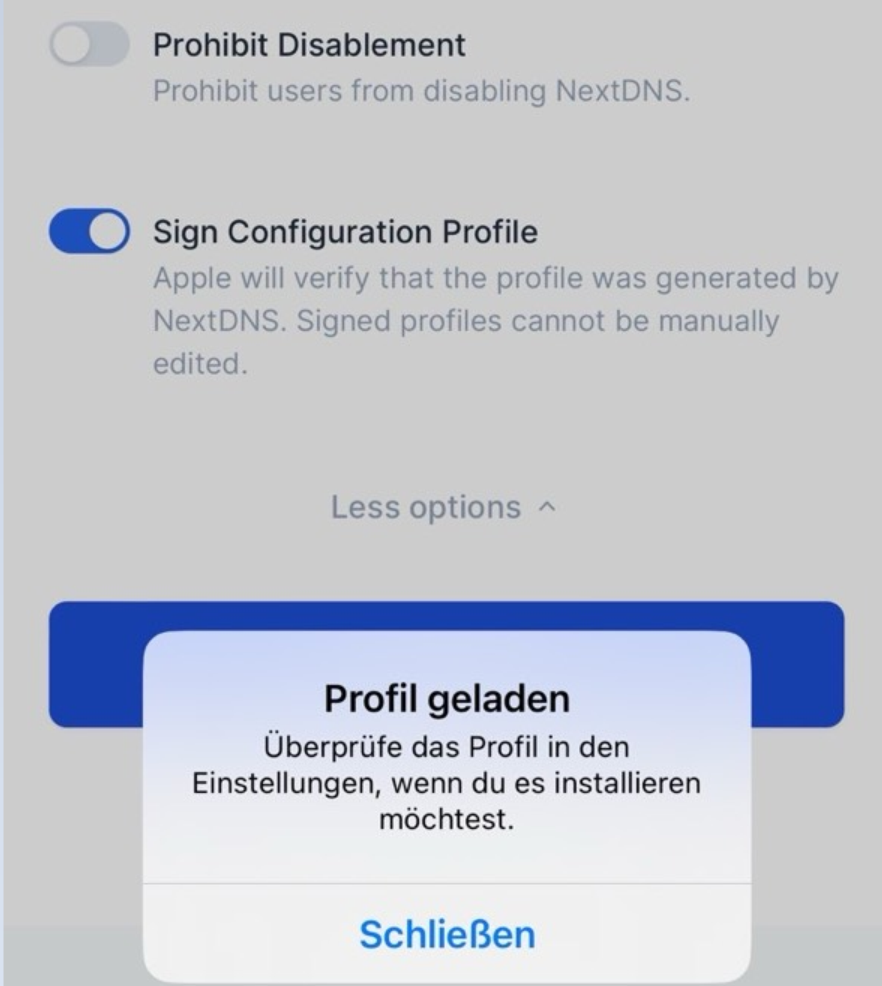Viewport: 882px width, 986px height.
Task: Collapse the Less options section
Action: point(443,507)
